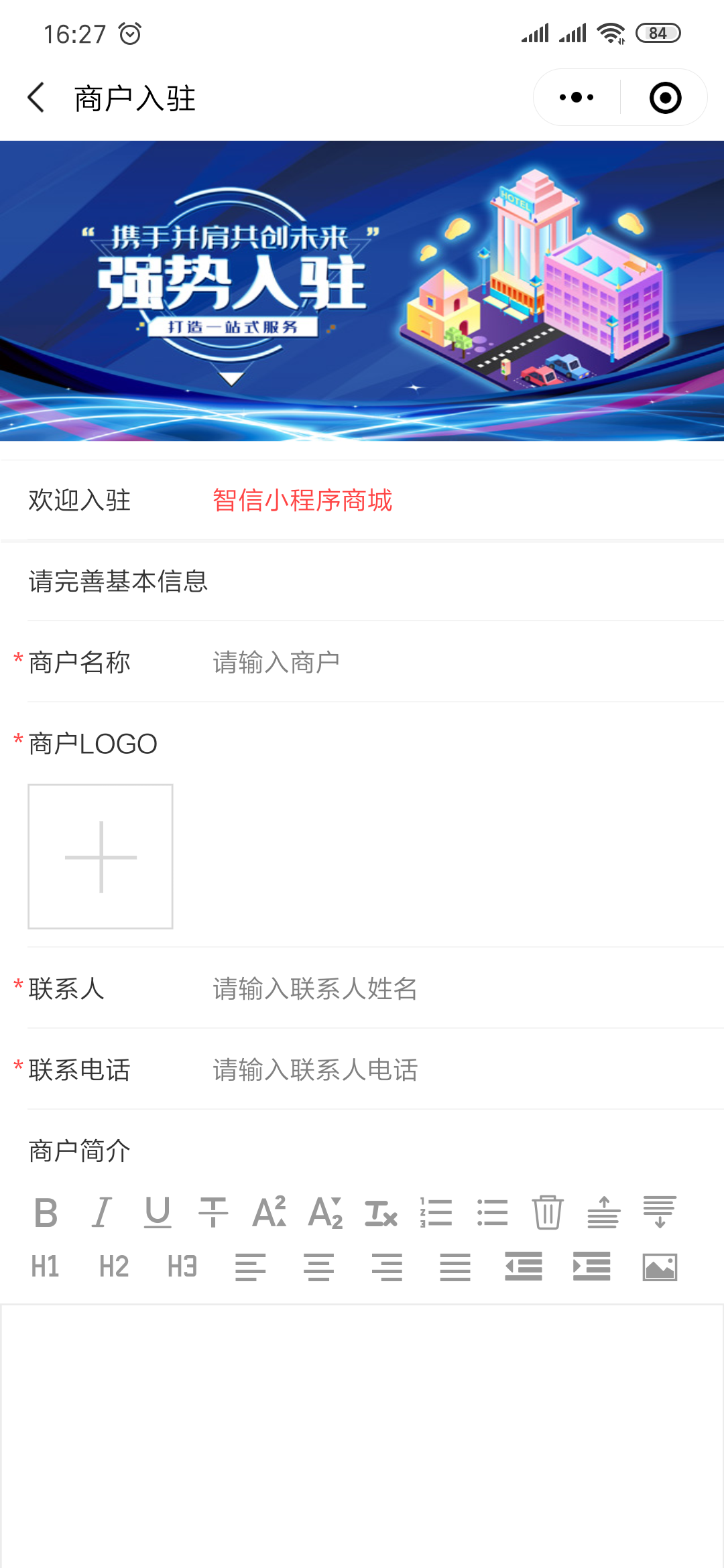Set heading level H1
Image resolution: width=724 pixels, height=1568 pixels.
pos(46,1267)
